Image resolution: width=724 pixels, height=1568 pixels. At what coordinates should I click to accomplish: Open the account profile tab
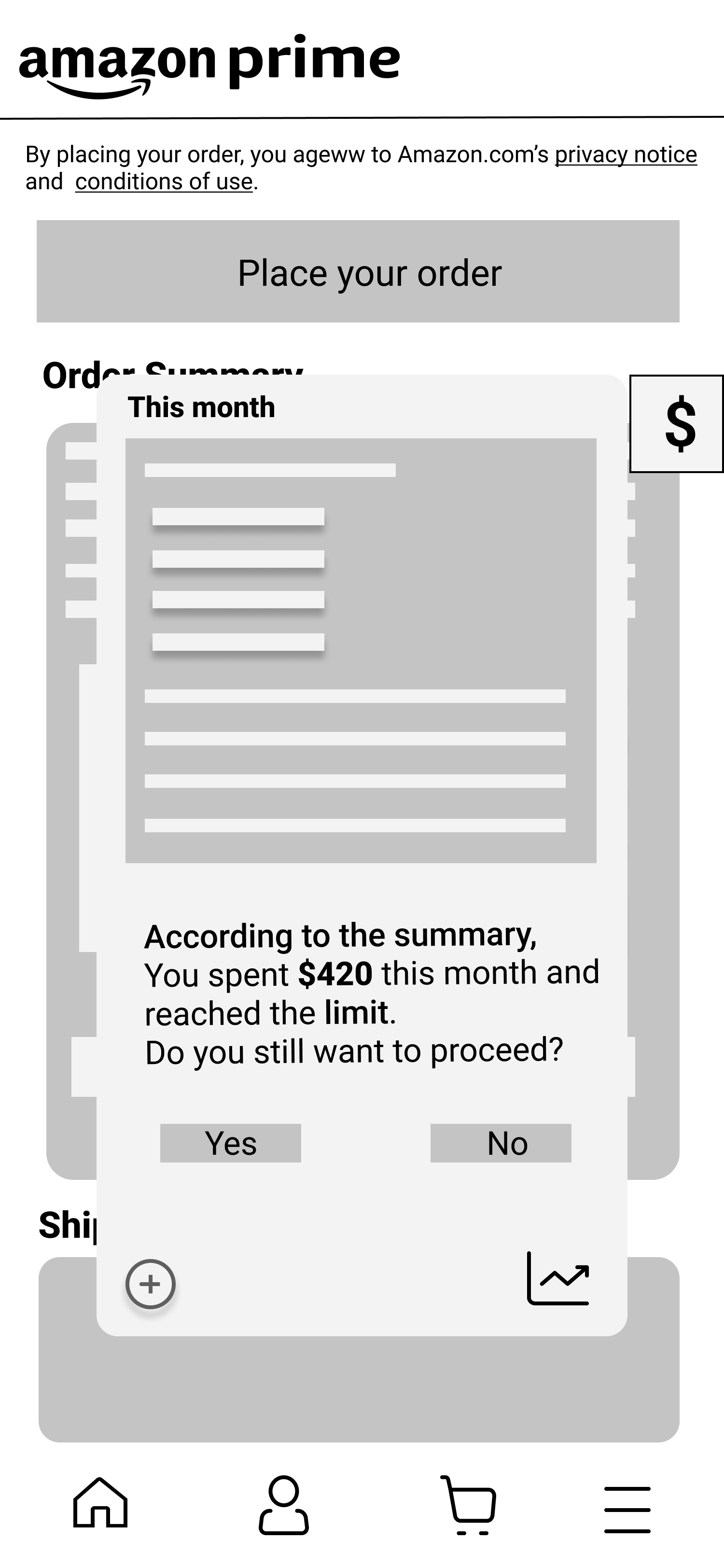(x=283, y=1505)
